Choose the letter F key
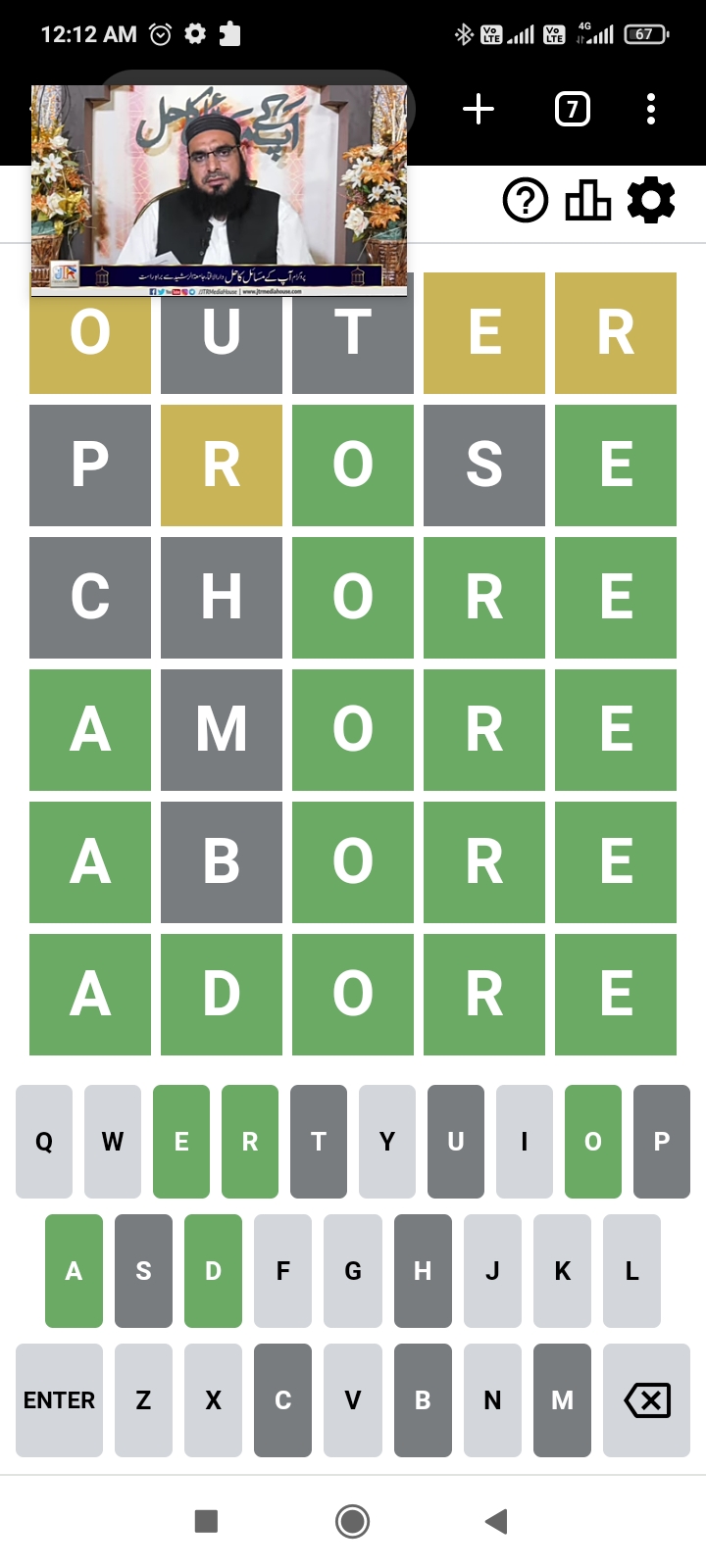The image size is (706, 1568). click(x=282, y=1271)
